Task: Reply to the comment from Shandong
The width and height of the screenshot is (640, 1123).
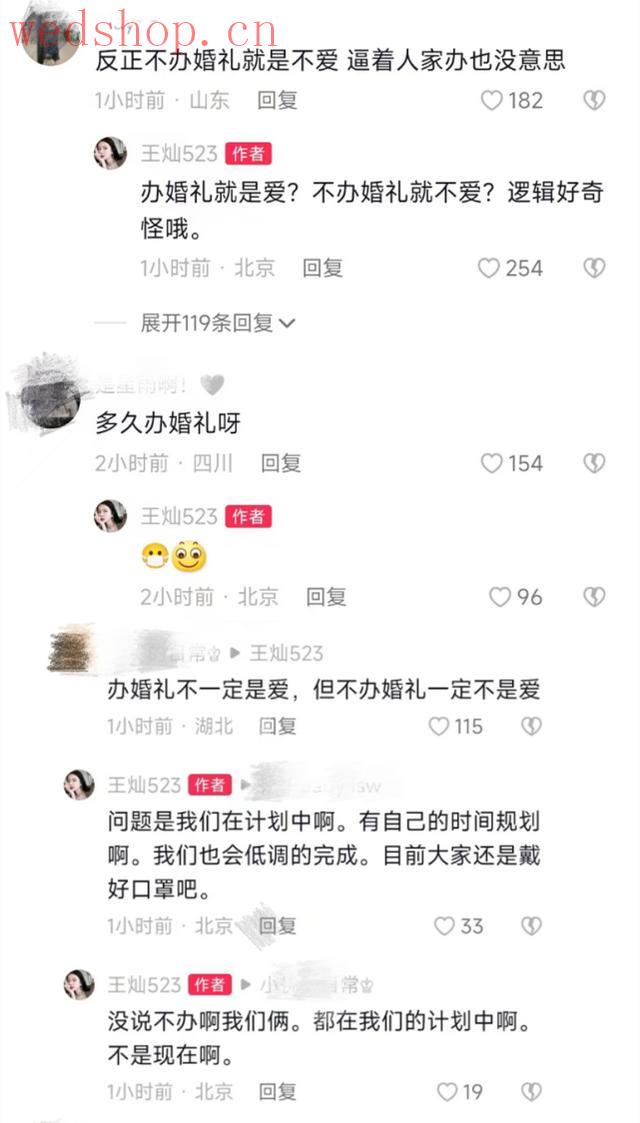Action: coord(277,100)
